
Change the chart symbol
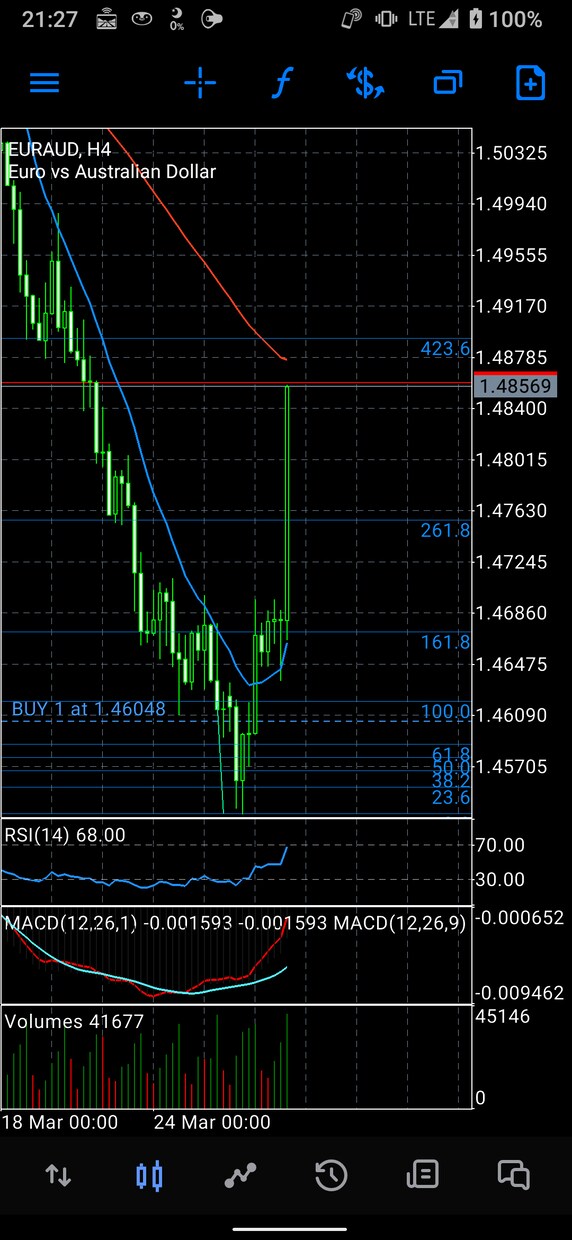coord(366,84)
